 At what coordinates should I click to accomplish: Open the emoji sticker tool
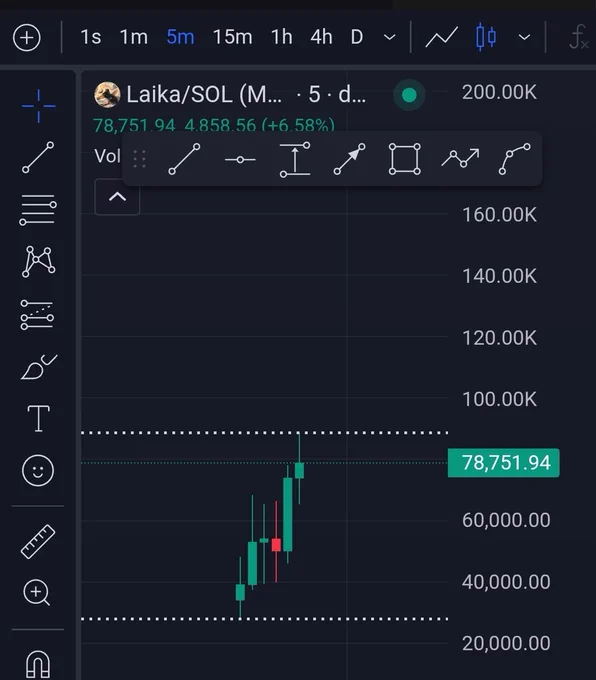pos(38,471)
